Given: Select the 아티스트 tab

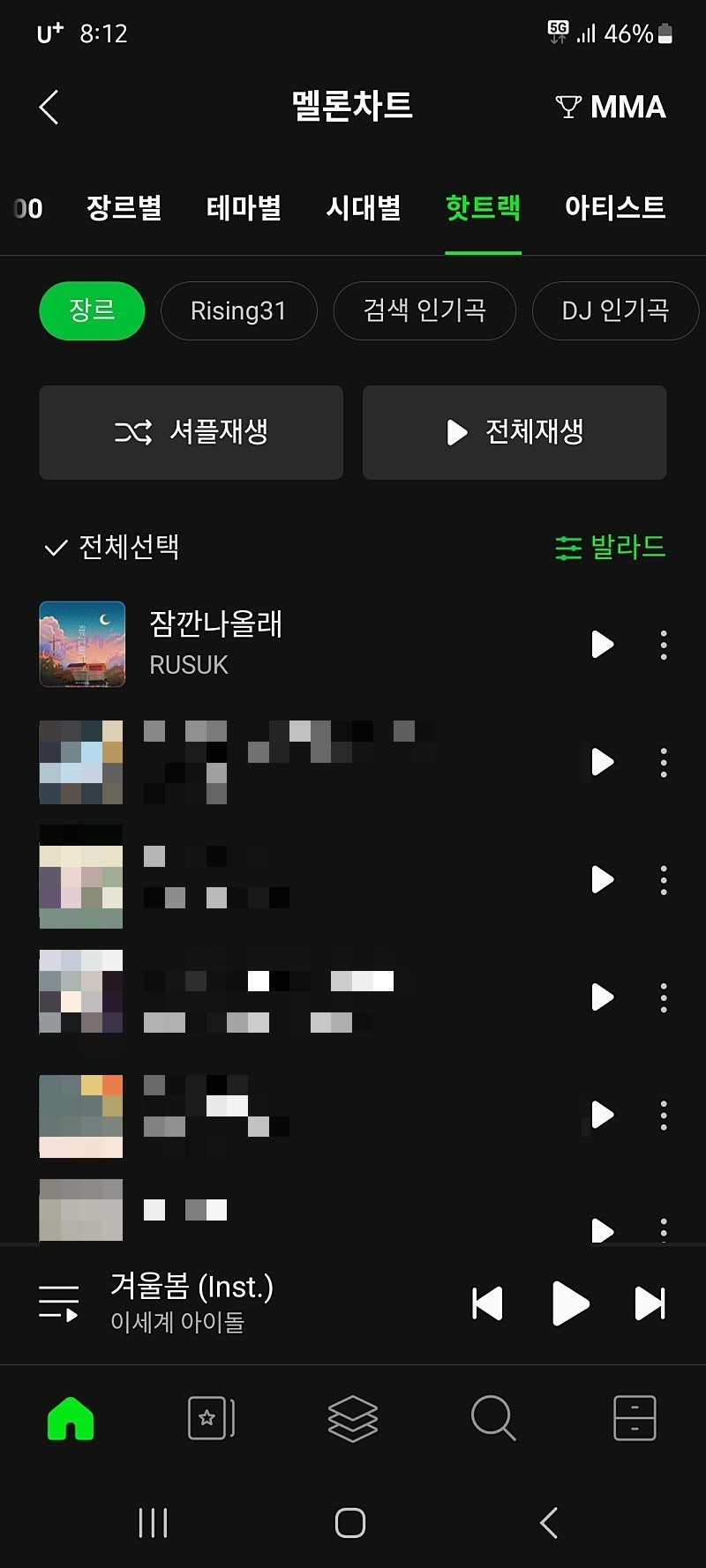Looking at the screenshot, I should [615, 208].
